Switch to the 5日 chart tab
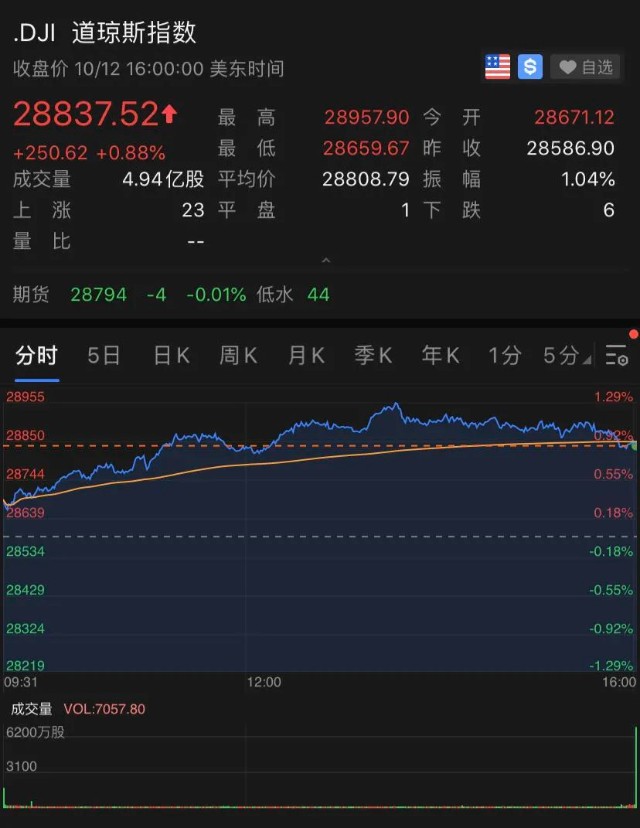 (x=104, y=356)
